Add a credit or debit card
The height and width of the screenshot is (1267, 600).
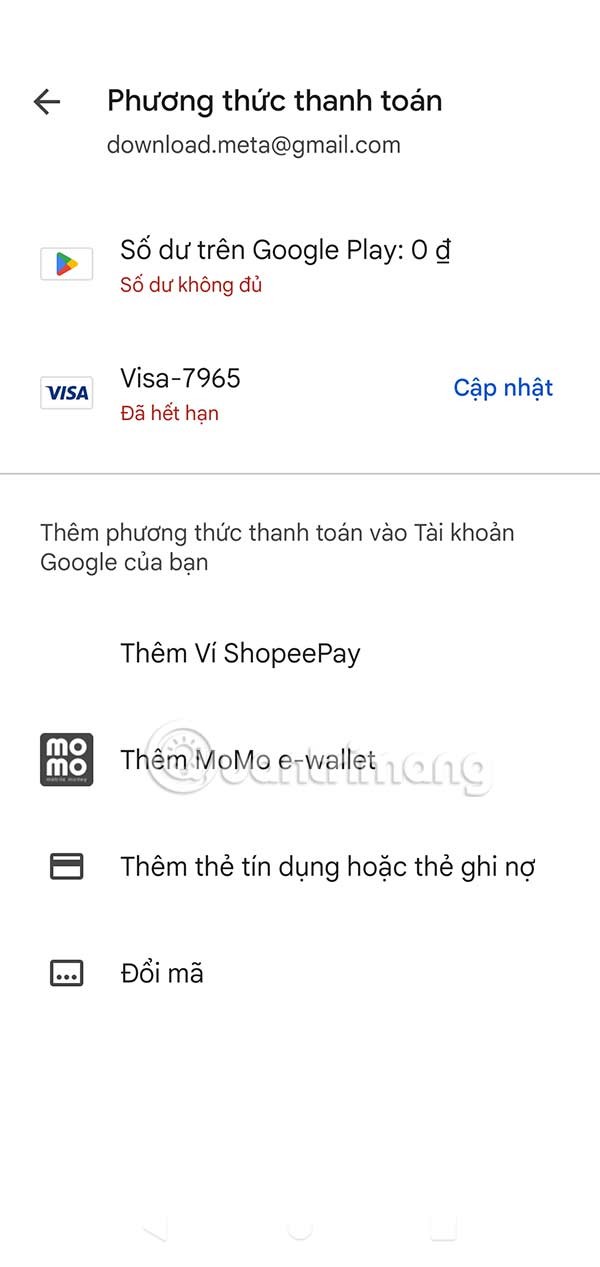point(328,866)
